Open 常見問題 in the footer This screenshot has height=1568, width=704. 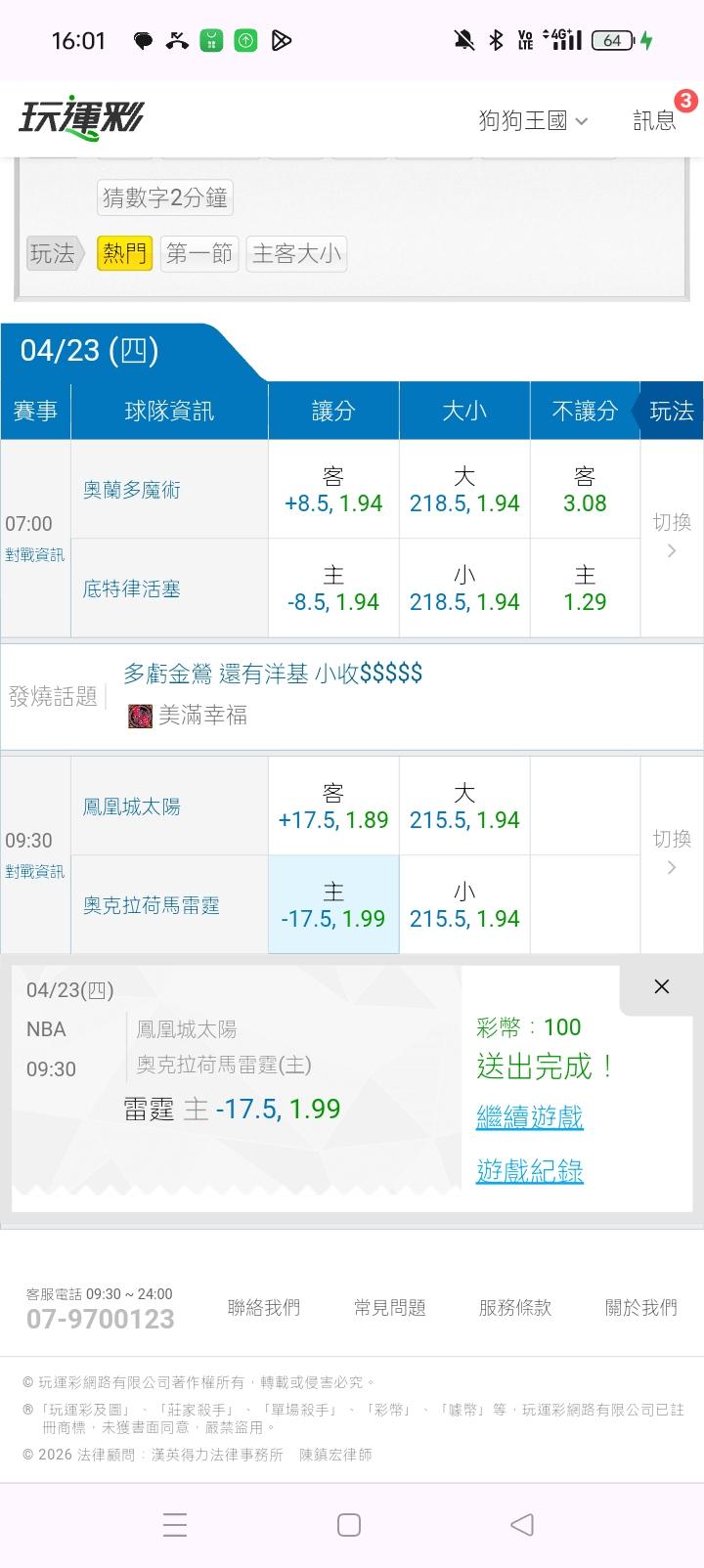389,1308
